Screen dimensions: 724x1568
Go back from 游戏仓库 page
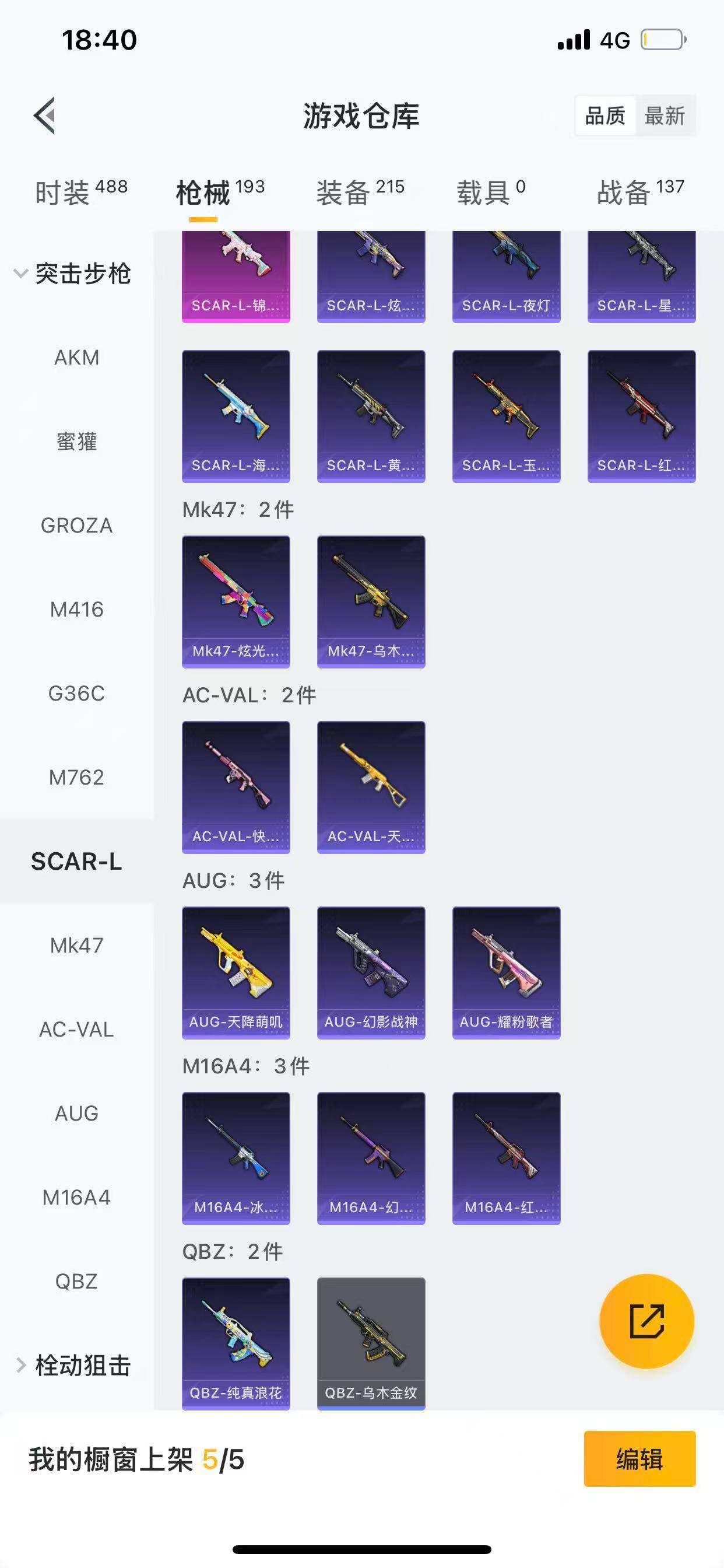click(x=44, y=115)
